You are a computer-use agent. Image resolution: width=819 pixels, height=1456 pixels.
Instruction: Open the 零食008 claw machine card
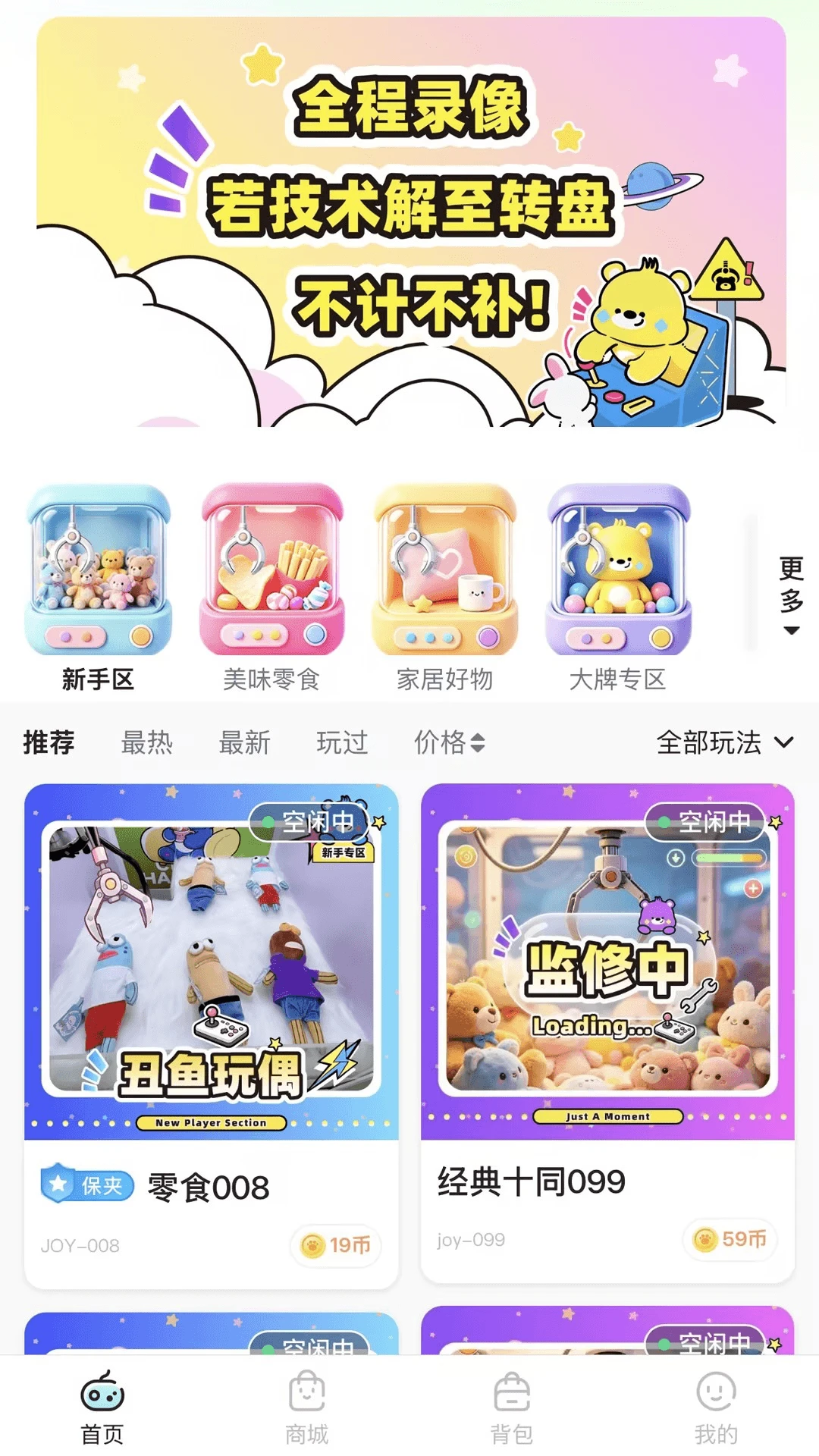[x=212, y=1036]
